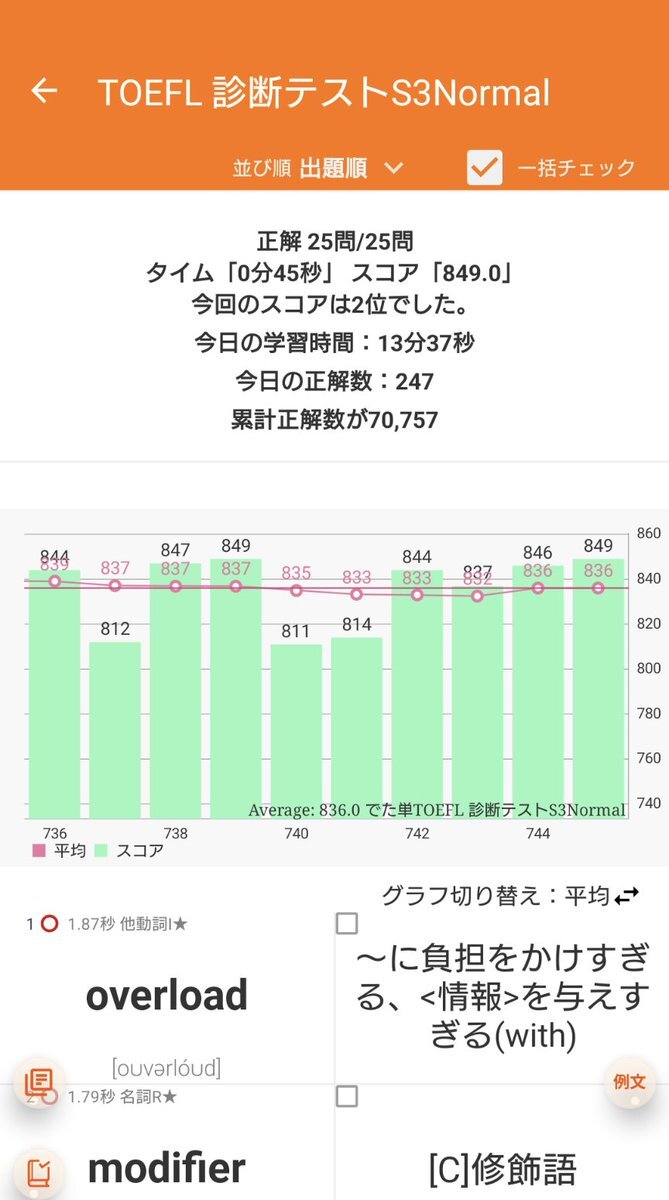This screenshot has width=669, height=1200.
Task: Tap the floating book button beside modifier
Action: [39, 1171]
